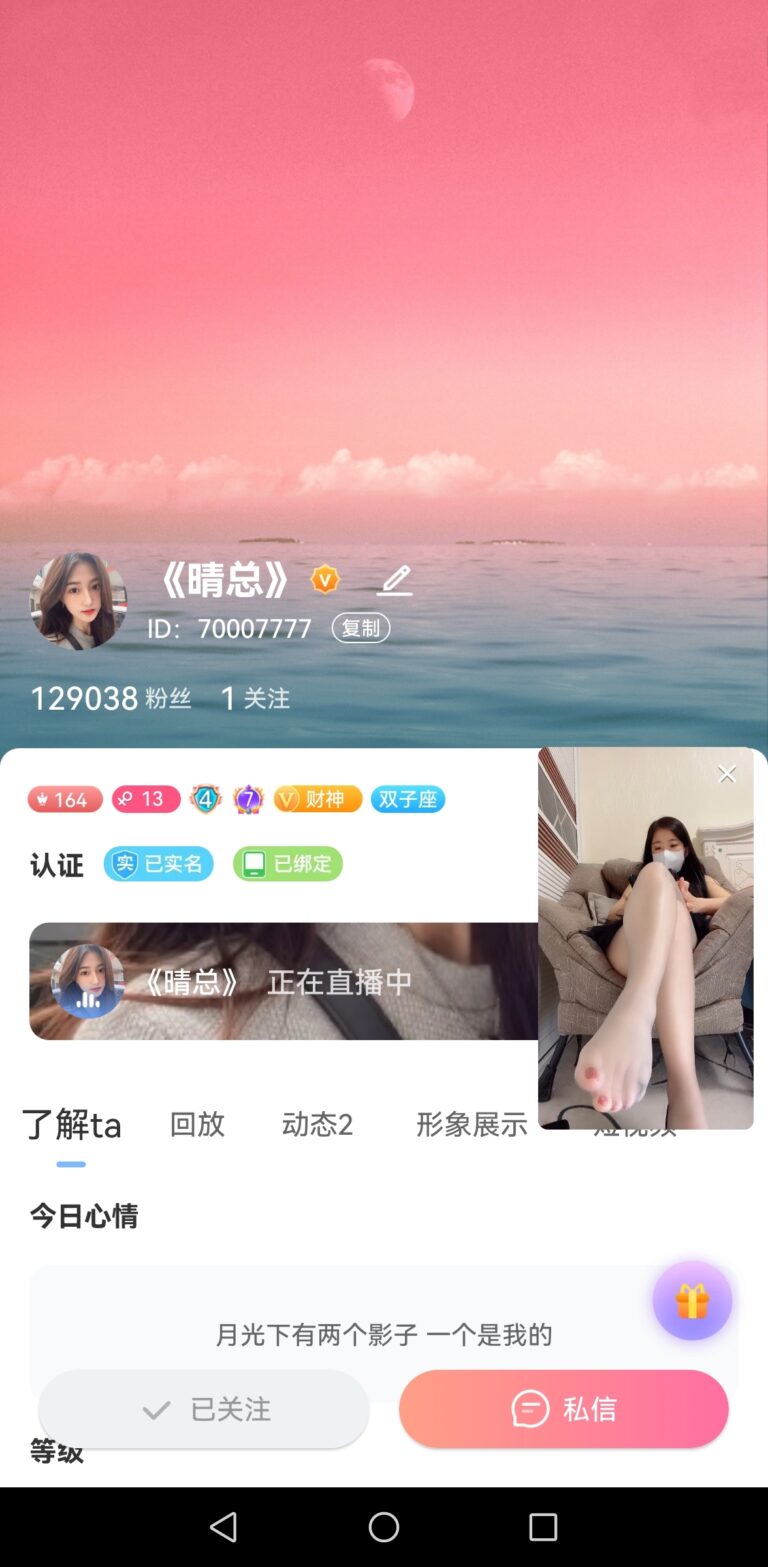
Task: Close the floating live video window
Action: 727,774
